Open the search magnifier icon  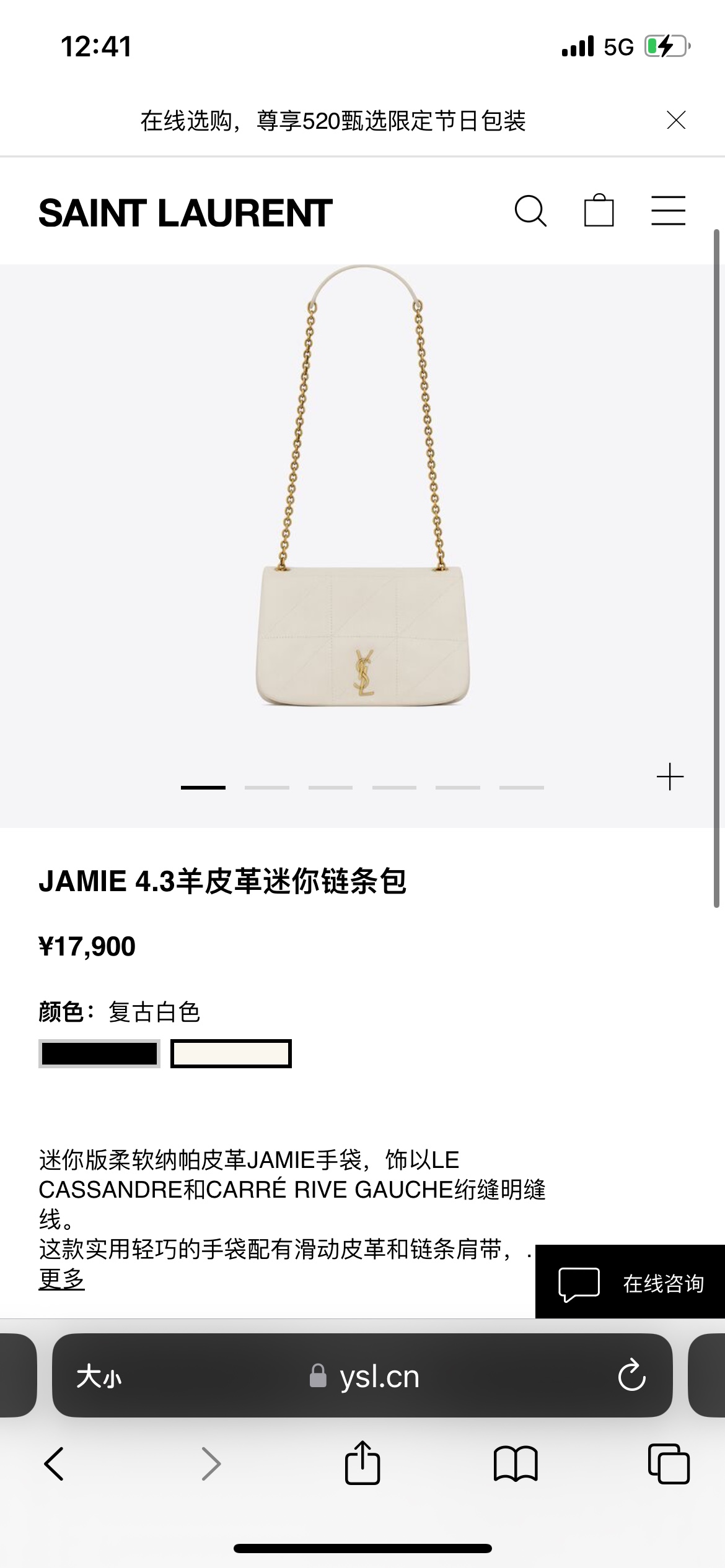coord(530,212)
